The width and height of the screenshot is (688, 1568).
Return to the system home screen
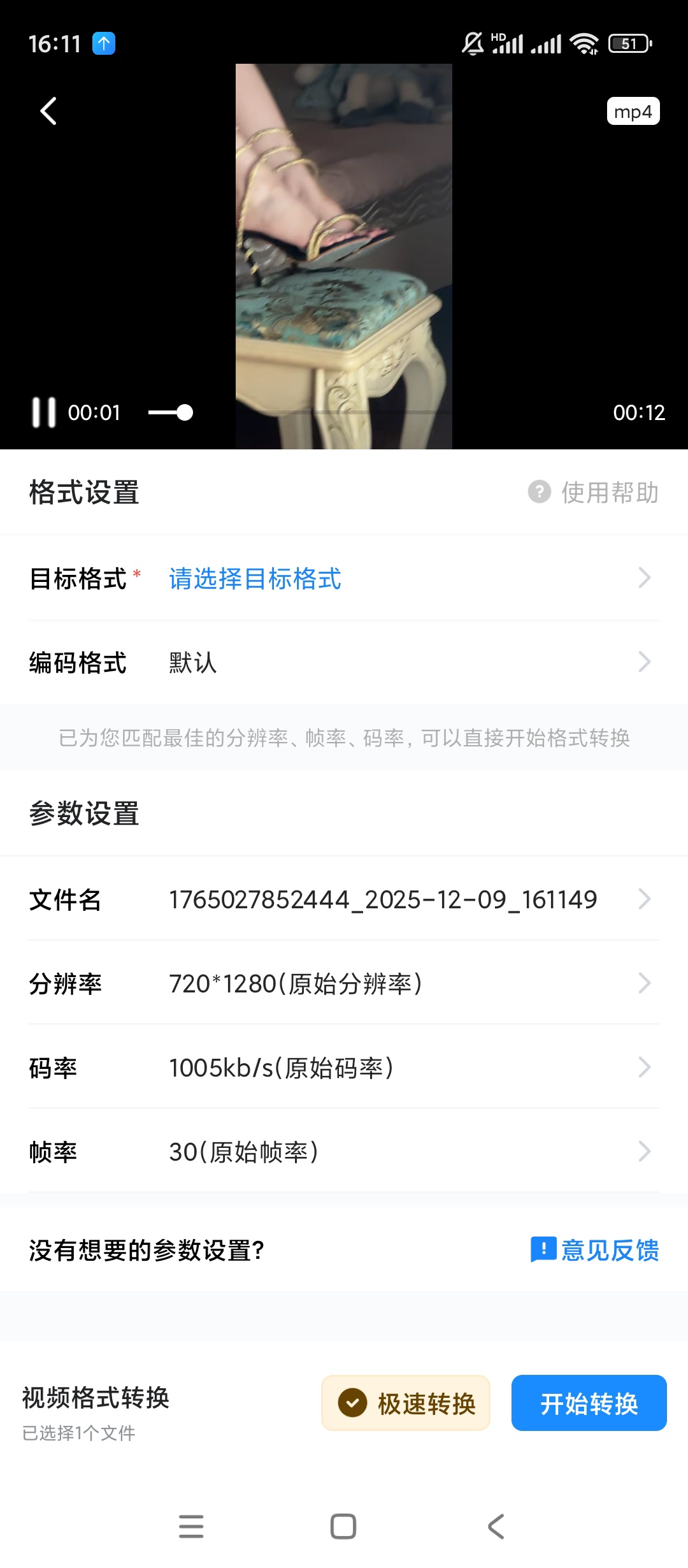point(343,1527)
